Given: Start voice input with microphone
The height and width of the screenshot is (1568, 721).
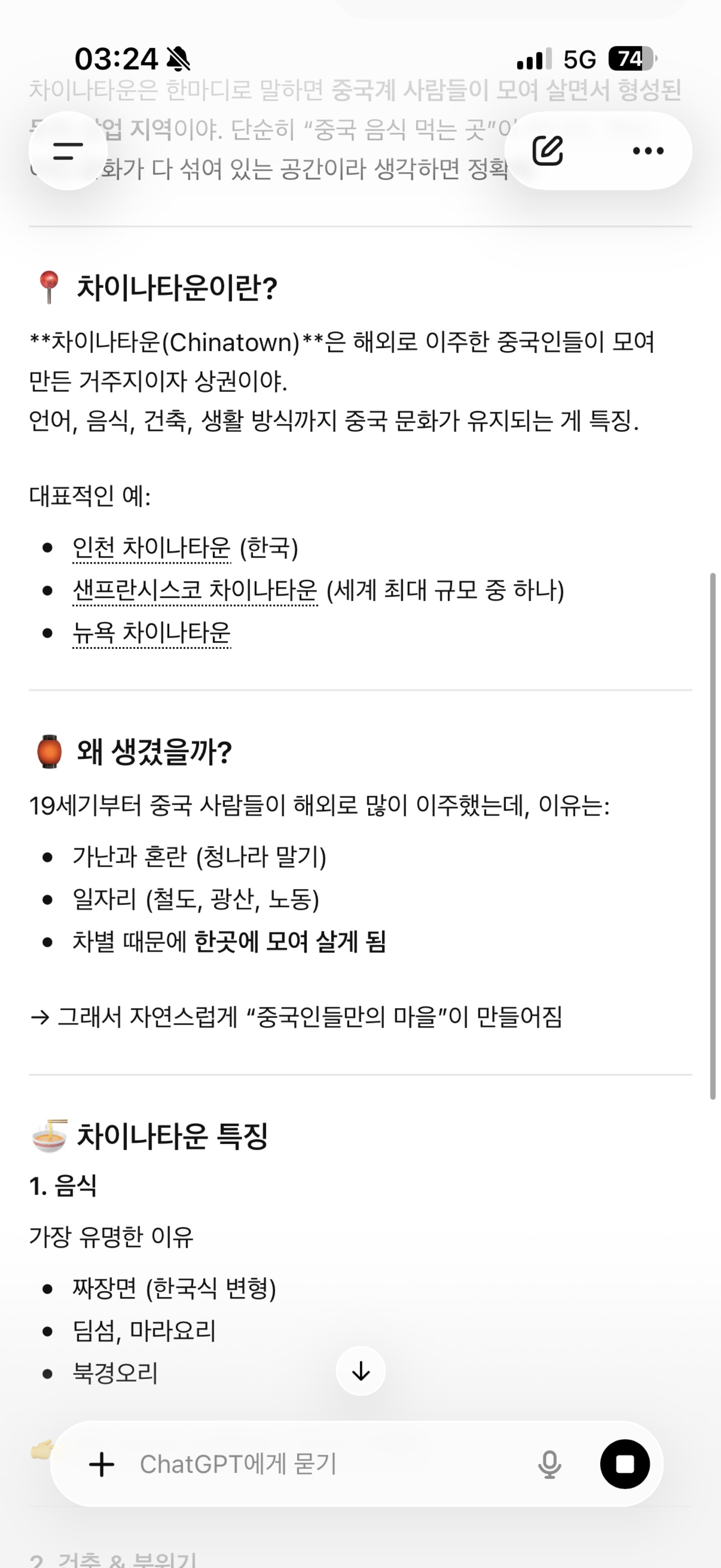Looking at the screenshot, I should coord(550,1465).
